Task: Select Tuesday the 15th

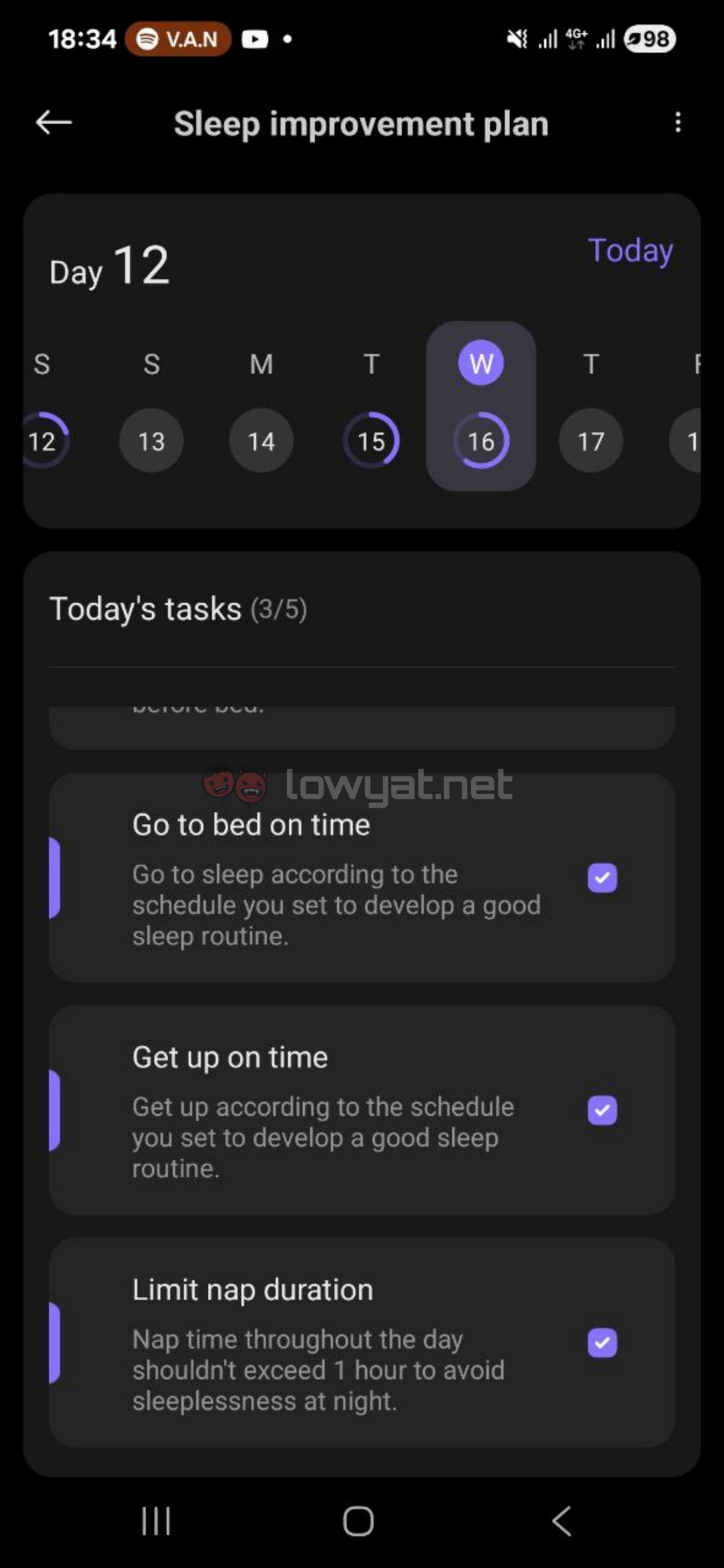Action: click(371, 440)
